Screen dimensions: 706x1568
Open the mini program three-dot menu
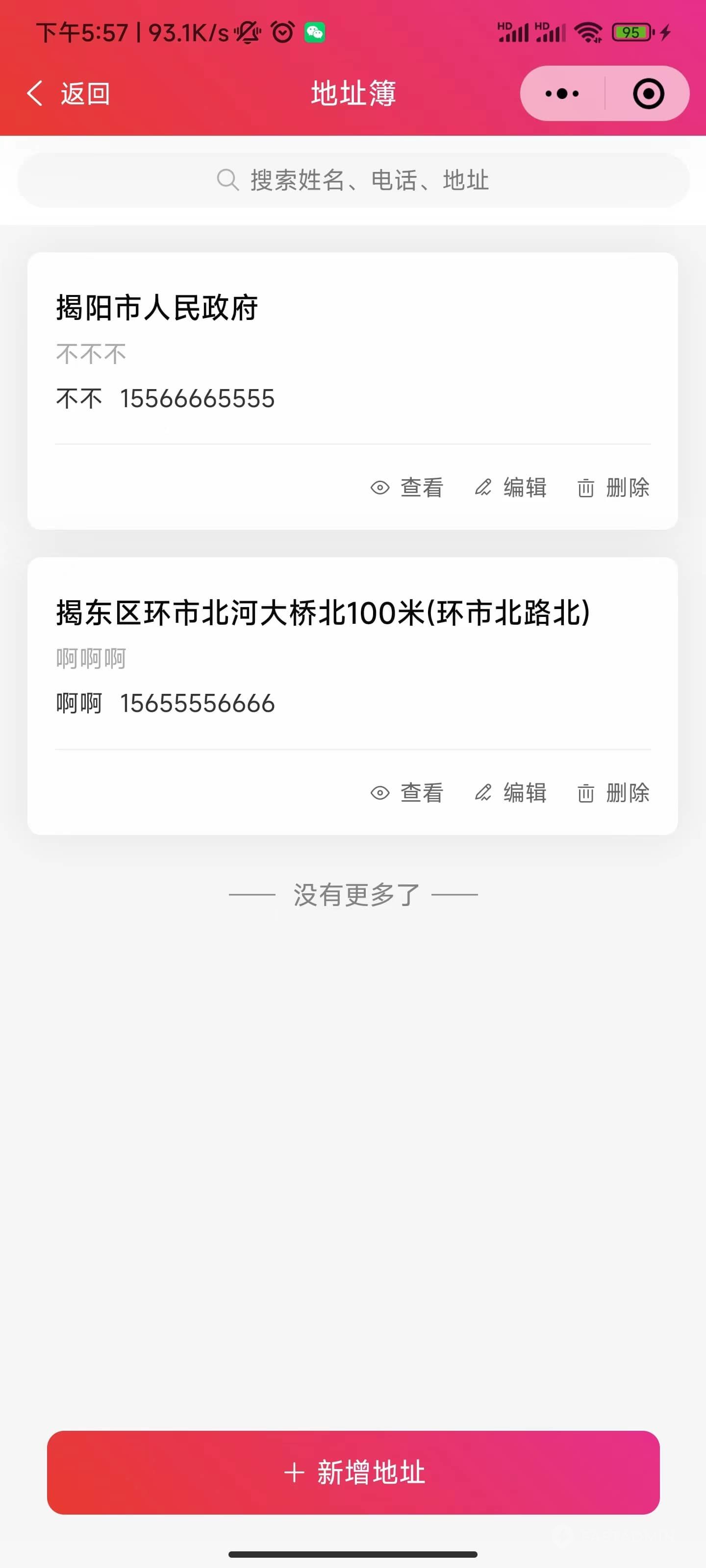(562, 94)
